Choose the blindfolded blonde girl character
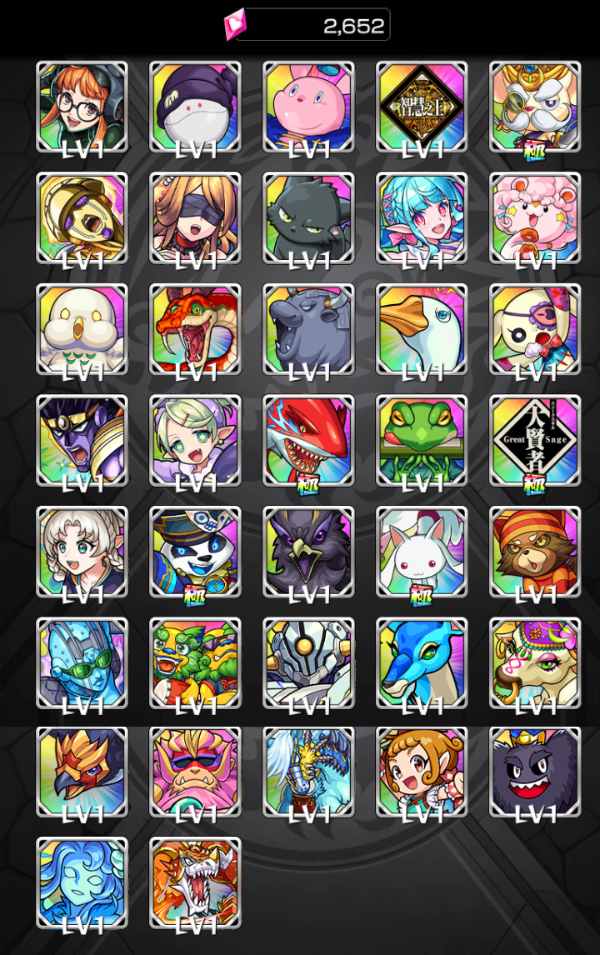 point(195,219)
